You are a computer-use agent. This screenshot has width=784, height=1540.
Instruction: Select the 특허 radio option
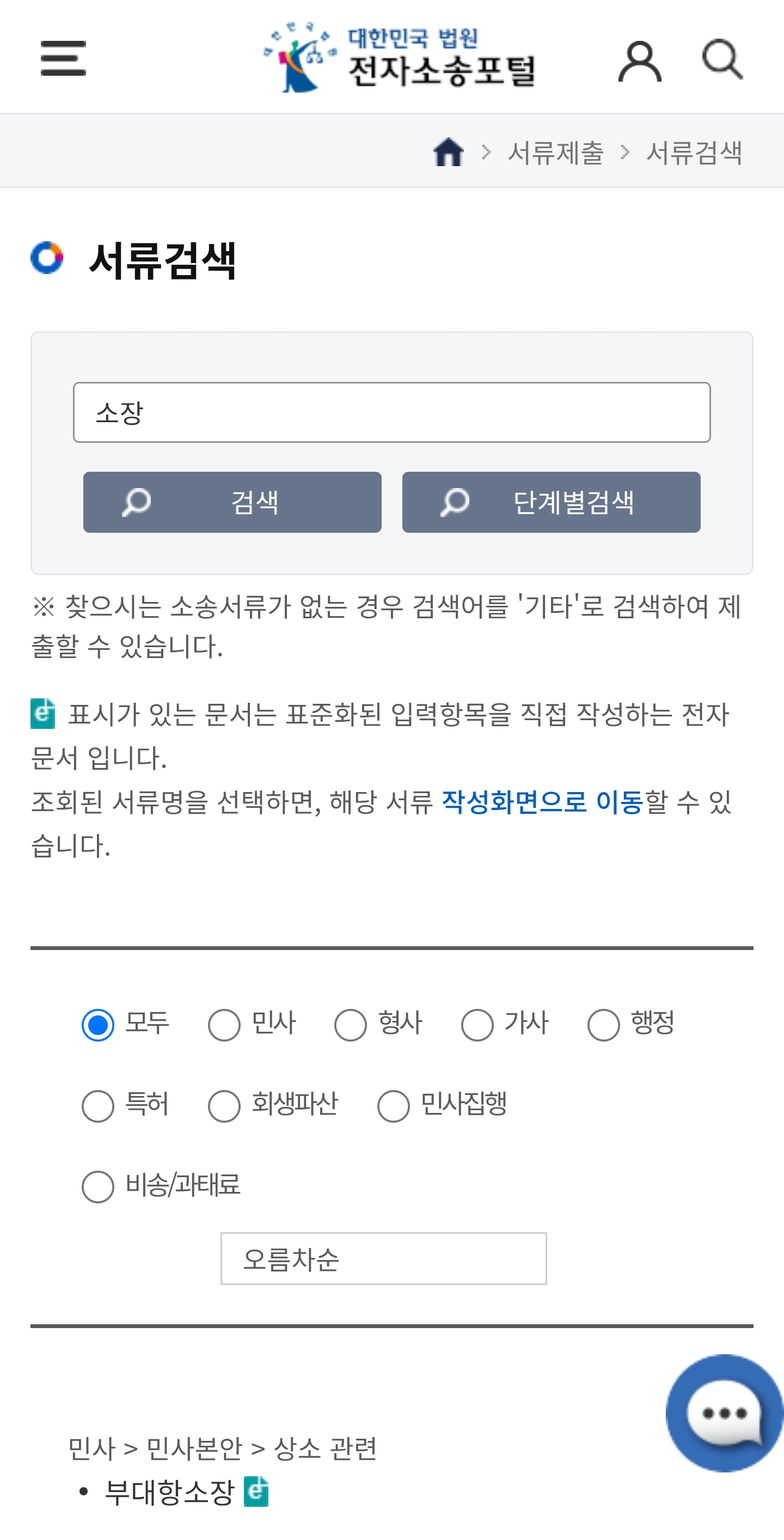(98, 1106)
